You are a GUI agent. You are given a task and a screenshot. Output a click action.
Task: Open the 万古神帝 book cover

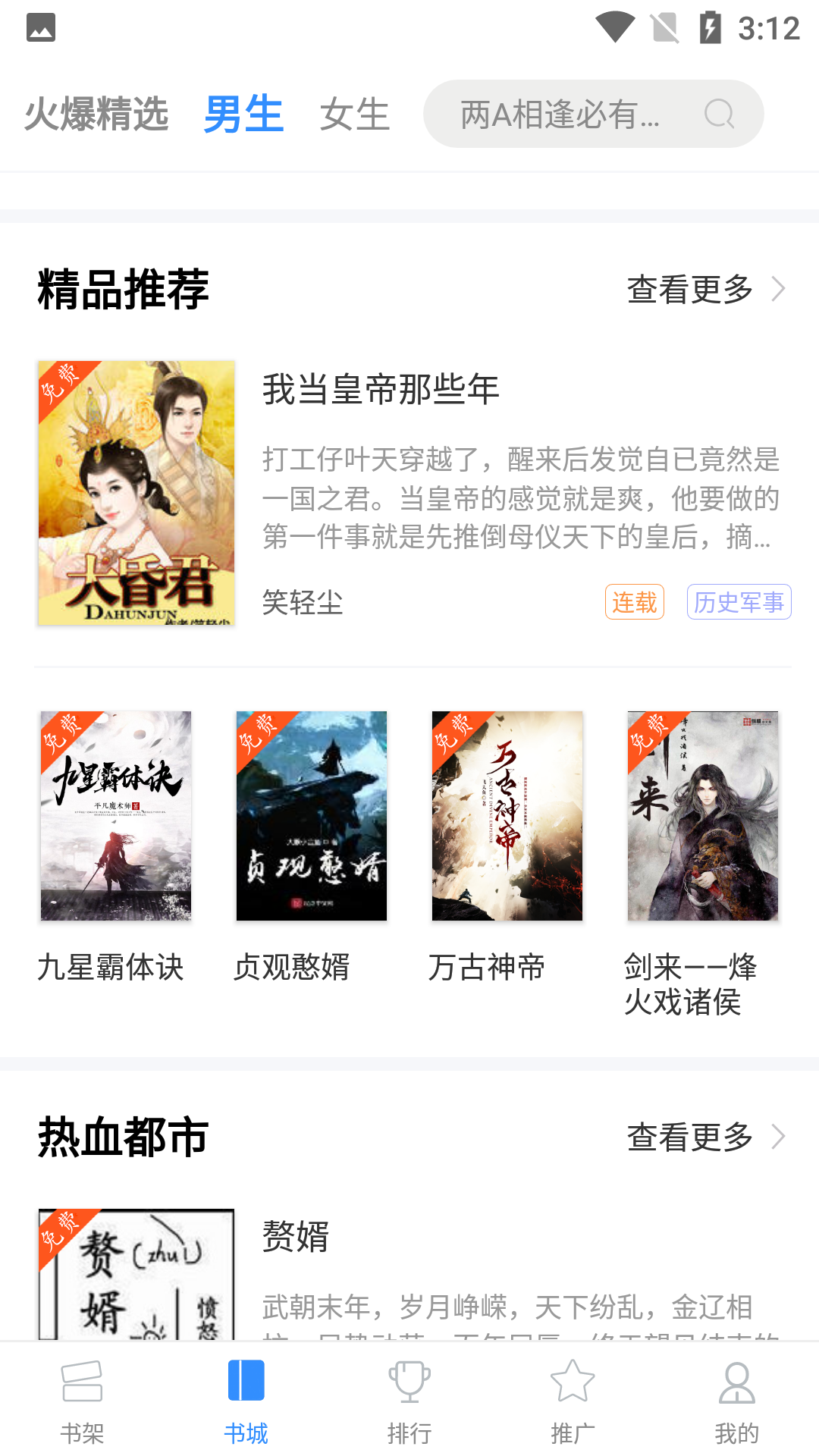click(x=507, y=816)
